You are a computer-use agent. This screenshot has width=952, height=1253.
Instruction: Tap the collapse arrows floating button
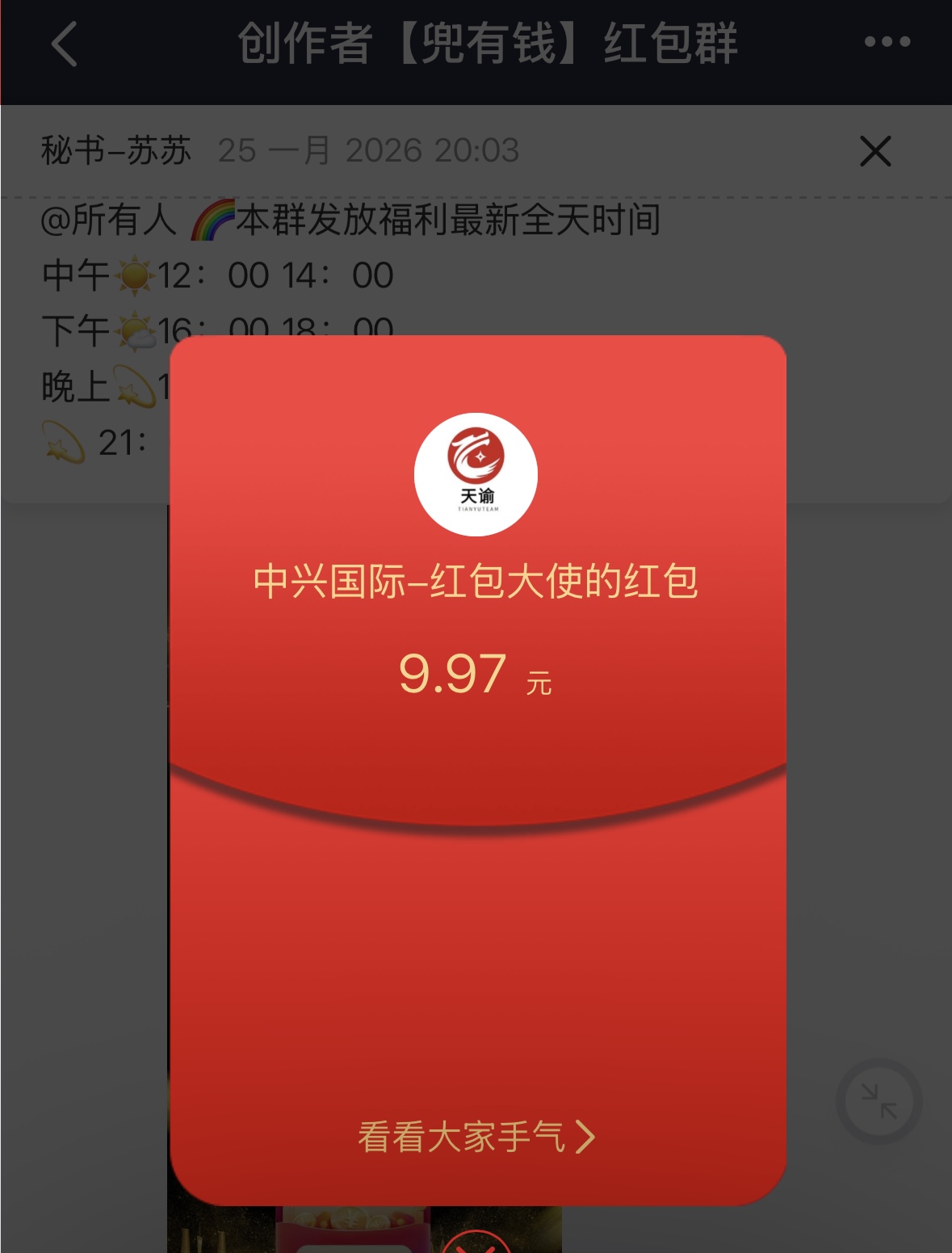879,1101
